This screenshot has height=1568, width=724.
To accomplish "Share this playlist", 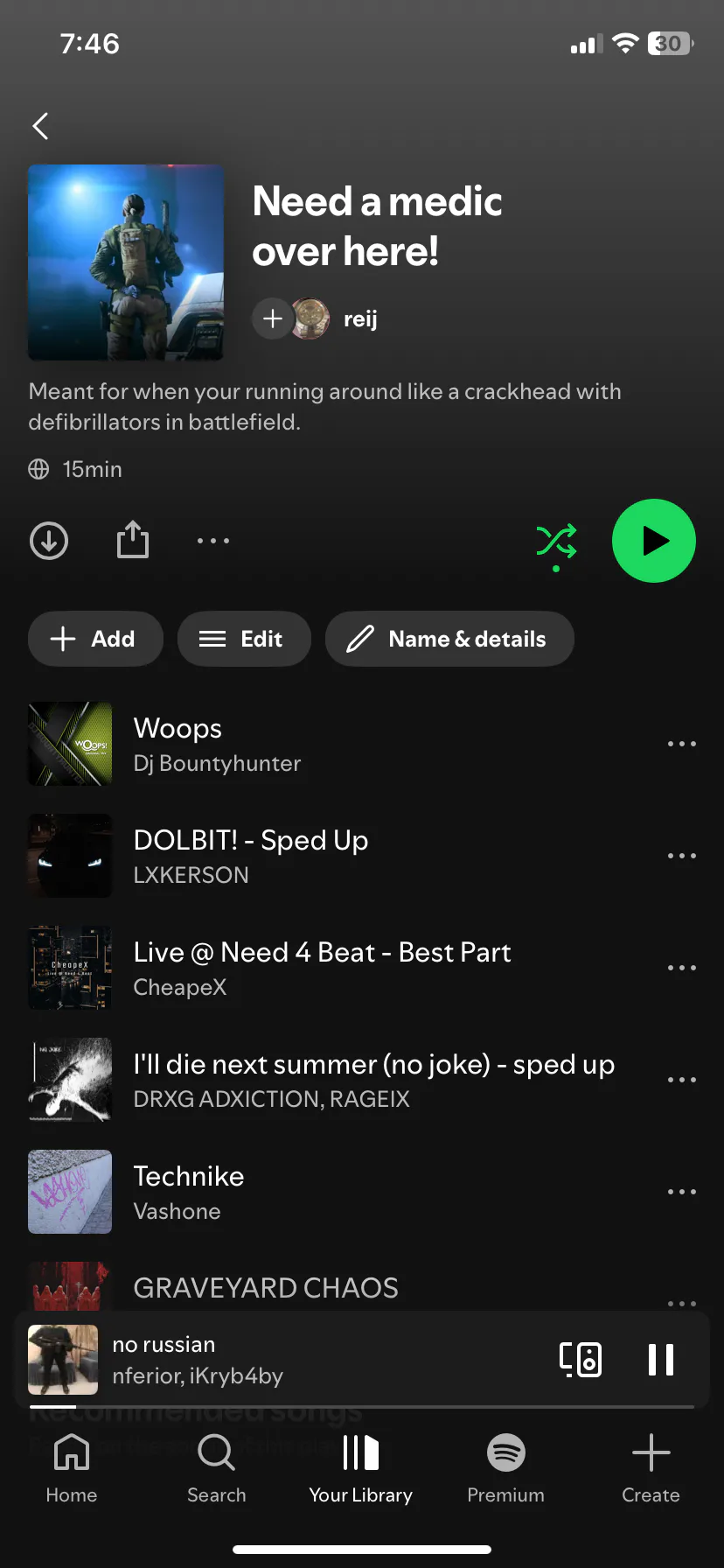I will [x=133, y=540].
